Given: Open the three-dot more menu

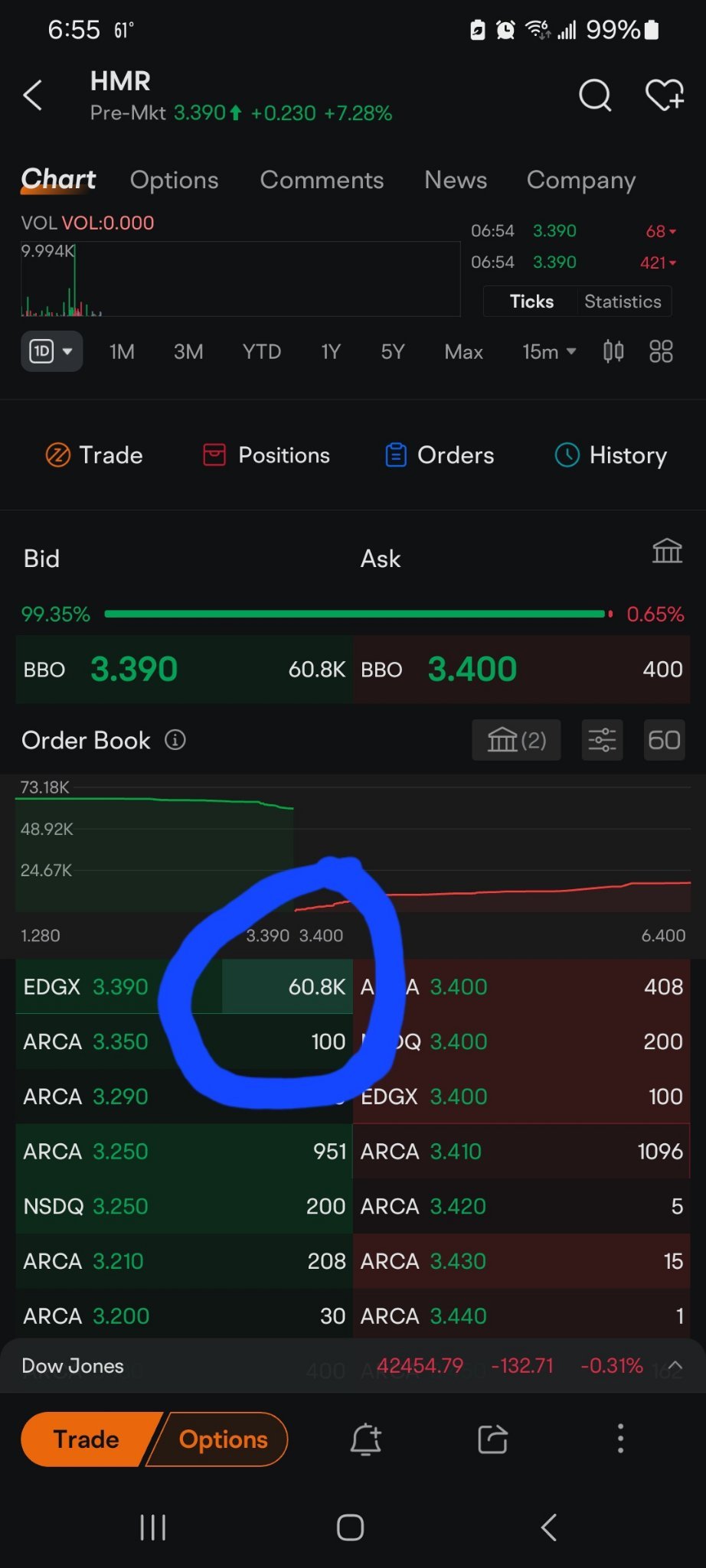Looking at the screenshot, I should (620, 1439).
